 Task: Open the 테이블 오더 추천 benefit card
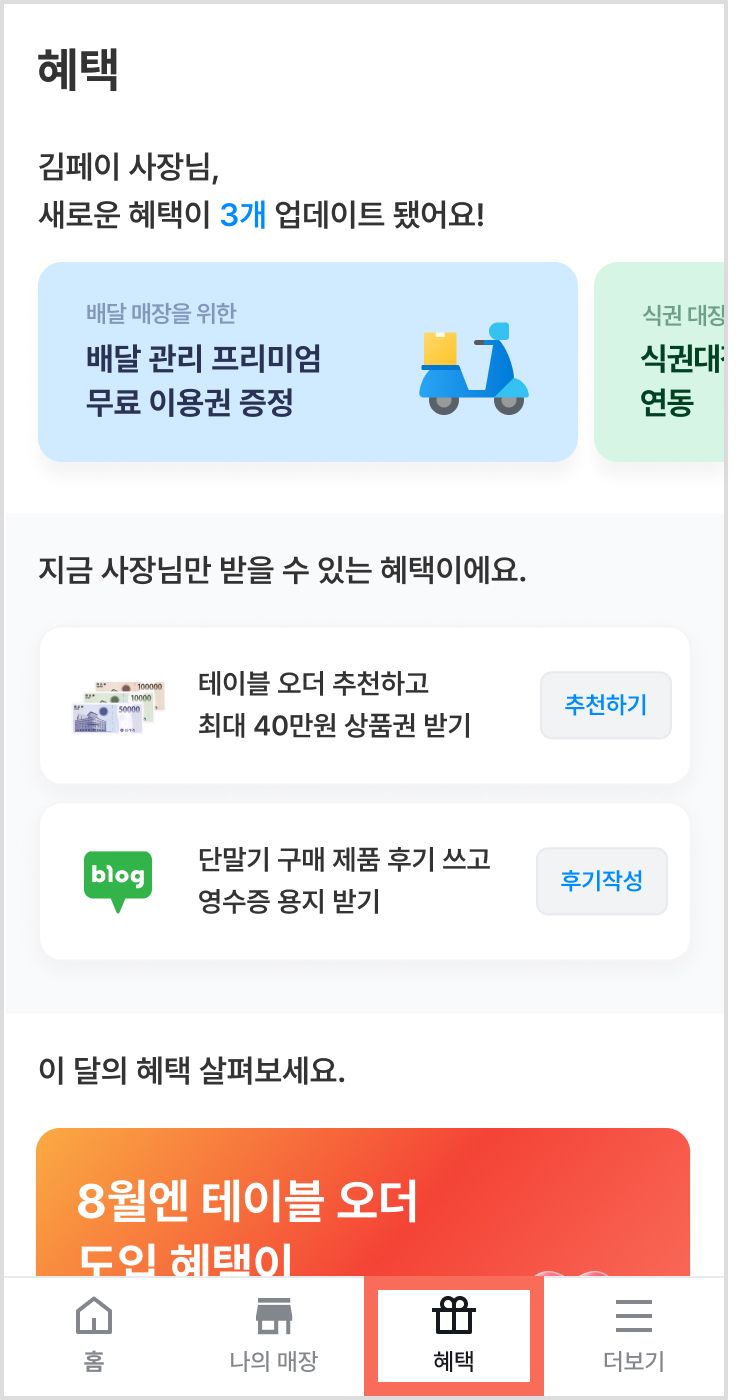(365, 705)
